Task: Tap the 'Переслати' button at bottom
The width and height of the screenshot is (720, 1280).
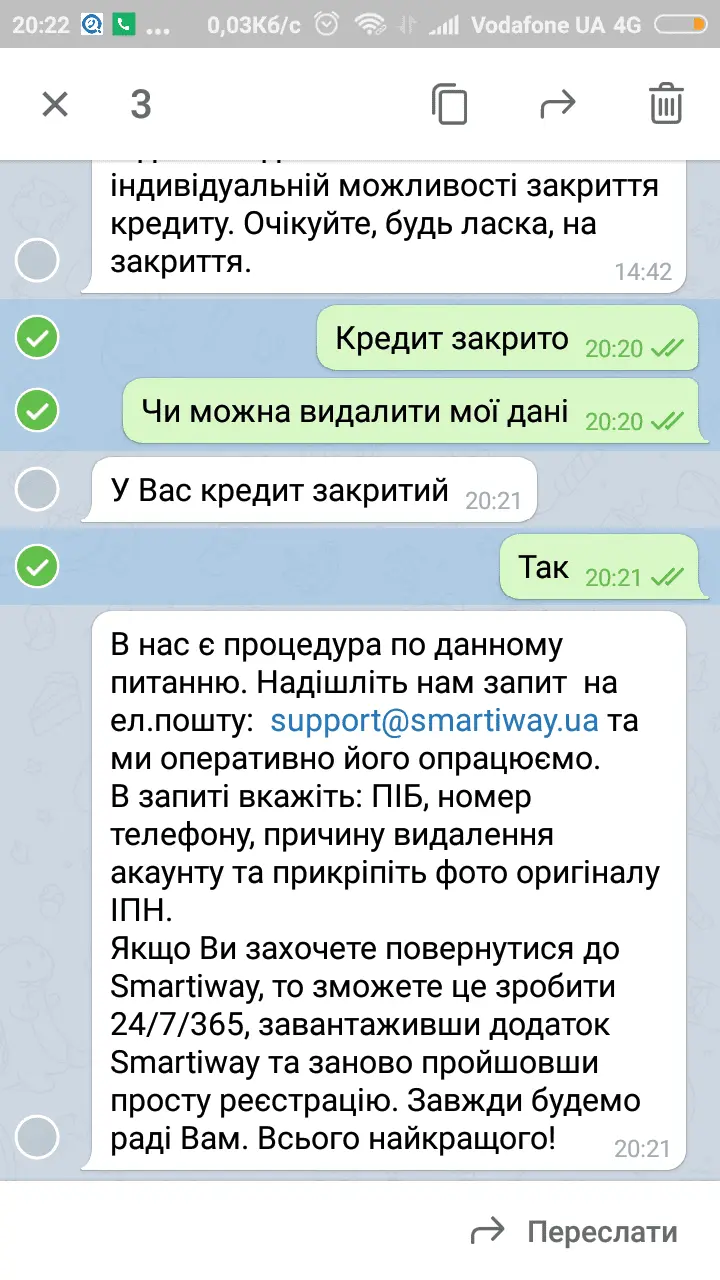Action: pos(576,1232)
